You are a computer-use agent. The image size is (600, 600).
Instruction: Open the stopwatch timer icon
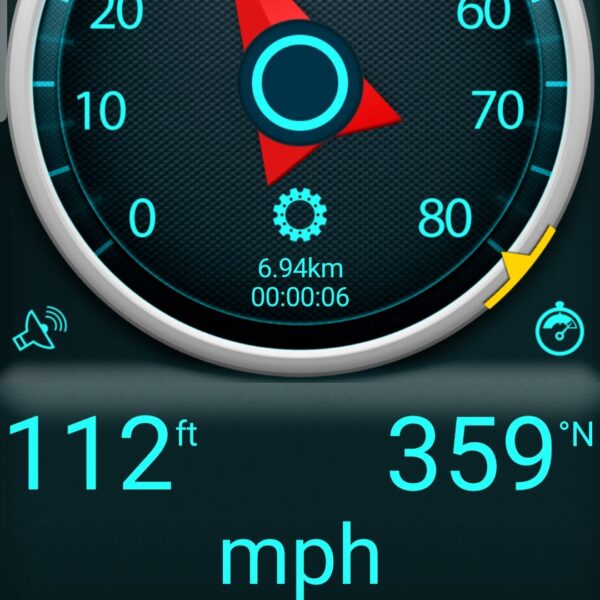pyautogui.click(x=558, y=329)
